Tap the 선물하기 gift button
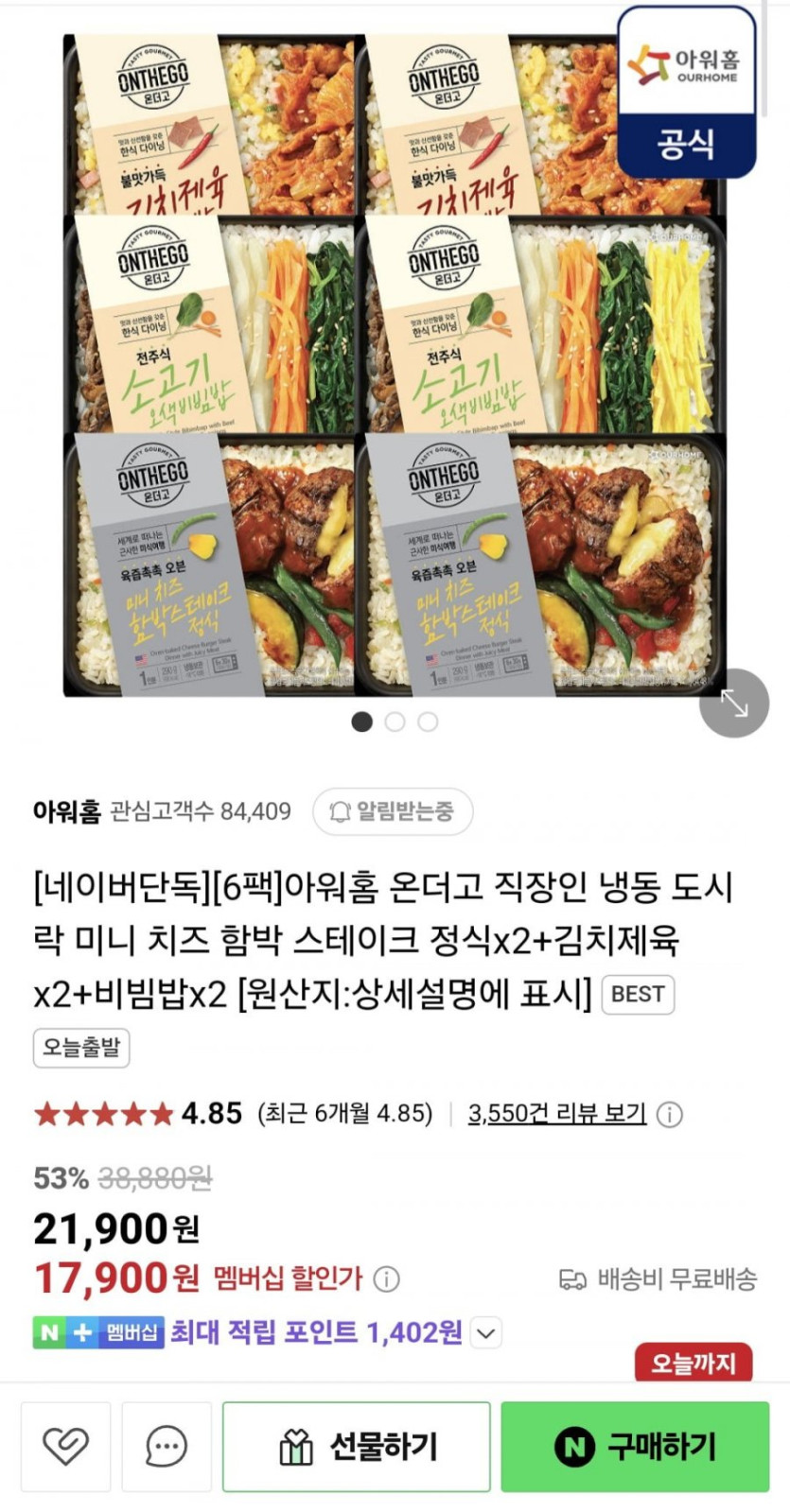The image size is (790, 1512). 357,1446
